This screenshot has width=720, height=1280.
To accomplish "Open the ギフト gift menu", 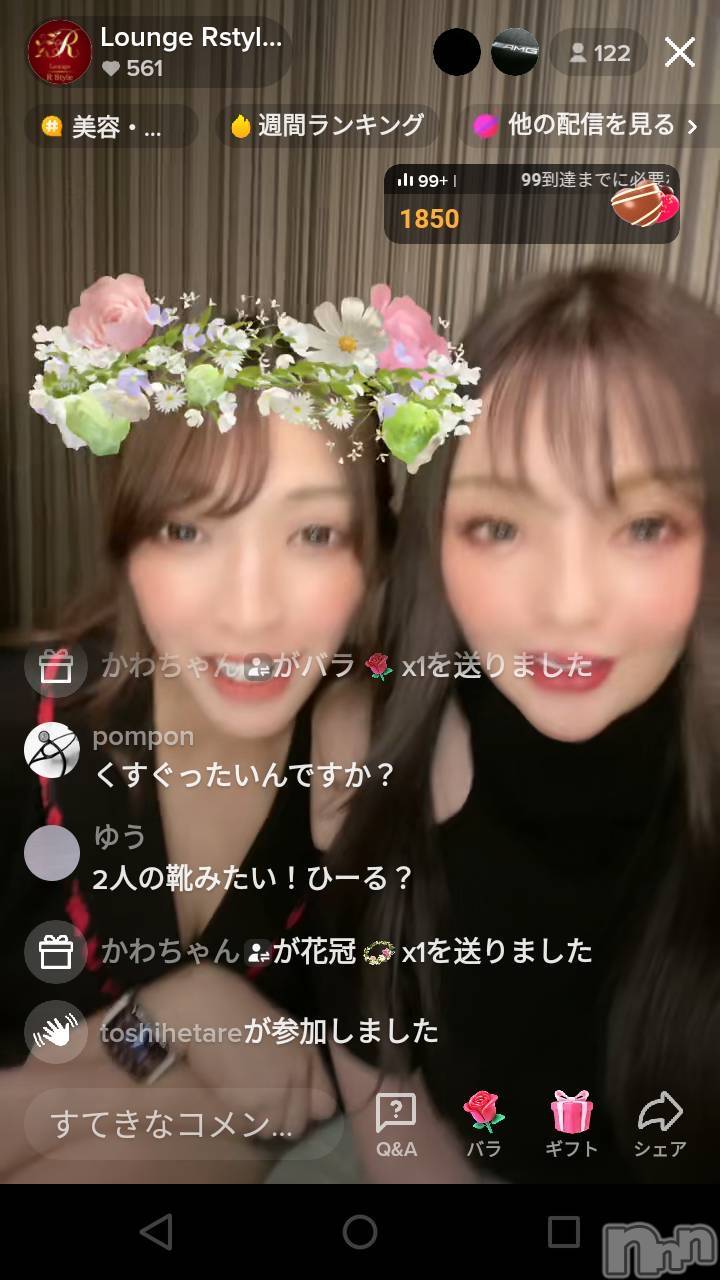I will tap(571, 1124).
